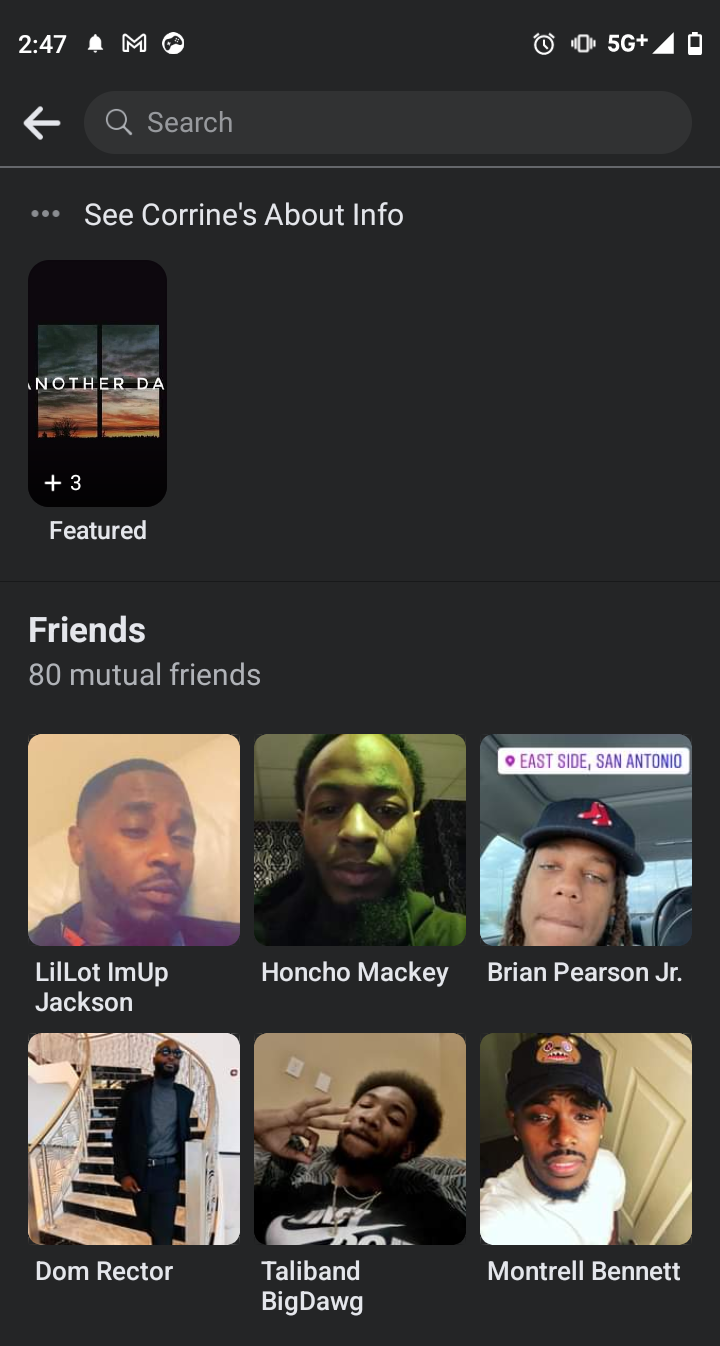This screenshot has height=1346, width=720.
Task: Open the Featured collection tile
Action: point(98,384)
